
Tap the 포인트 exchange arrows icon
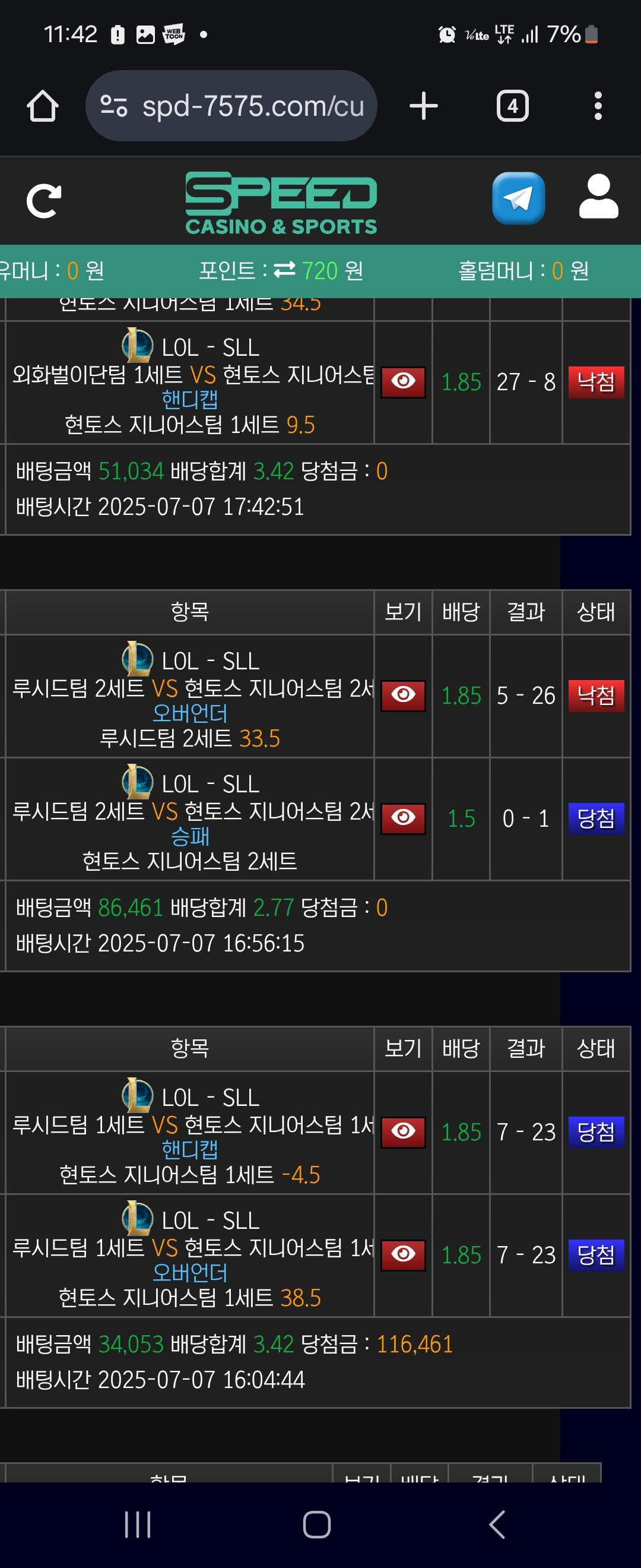coord(285,270)
